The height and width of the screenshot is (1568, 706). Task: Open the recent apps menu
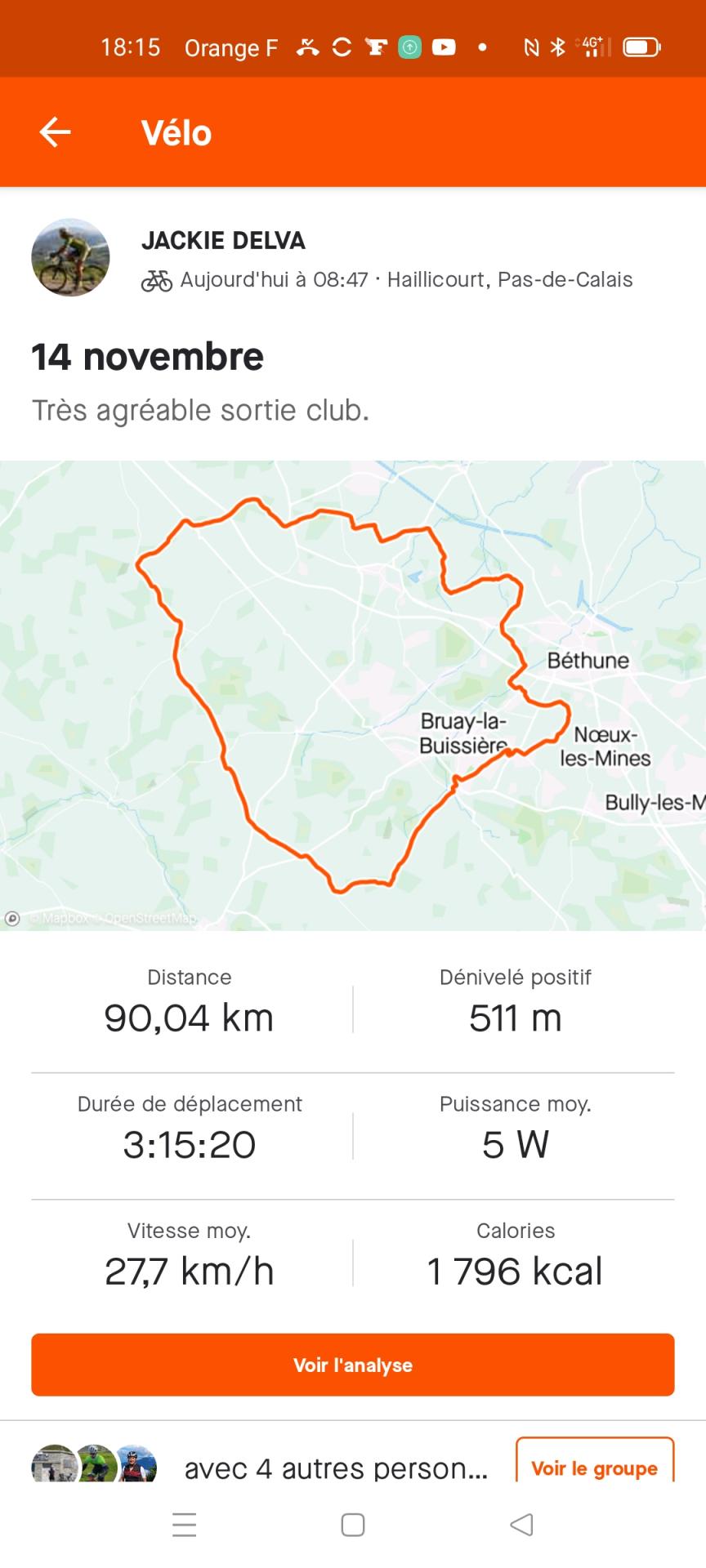click(x=185, y=1525)
